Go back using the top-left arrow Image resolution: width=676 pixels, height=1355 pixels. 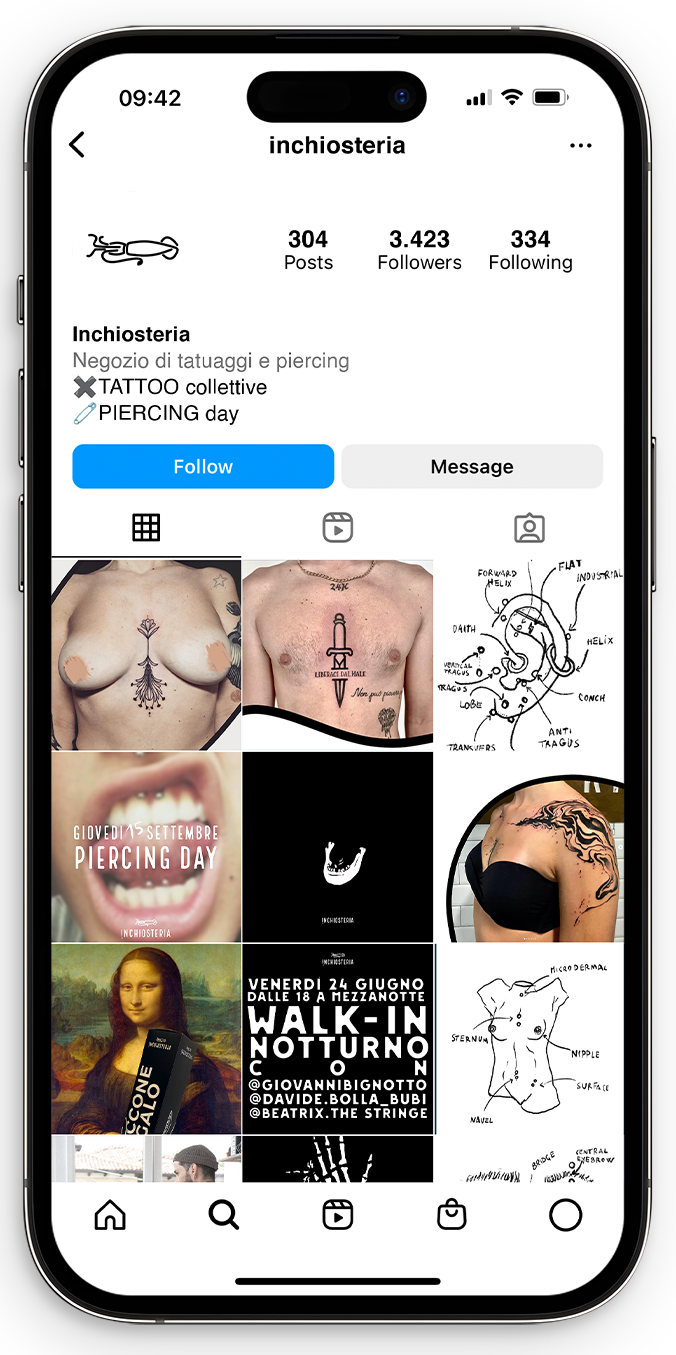(77, 145)
